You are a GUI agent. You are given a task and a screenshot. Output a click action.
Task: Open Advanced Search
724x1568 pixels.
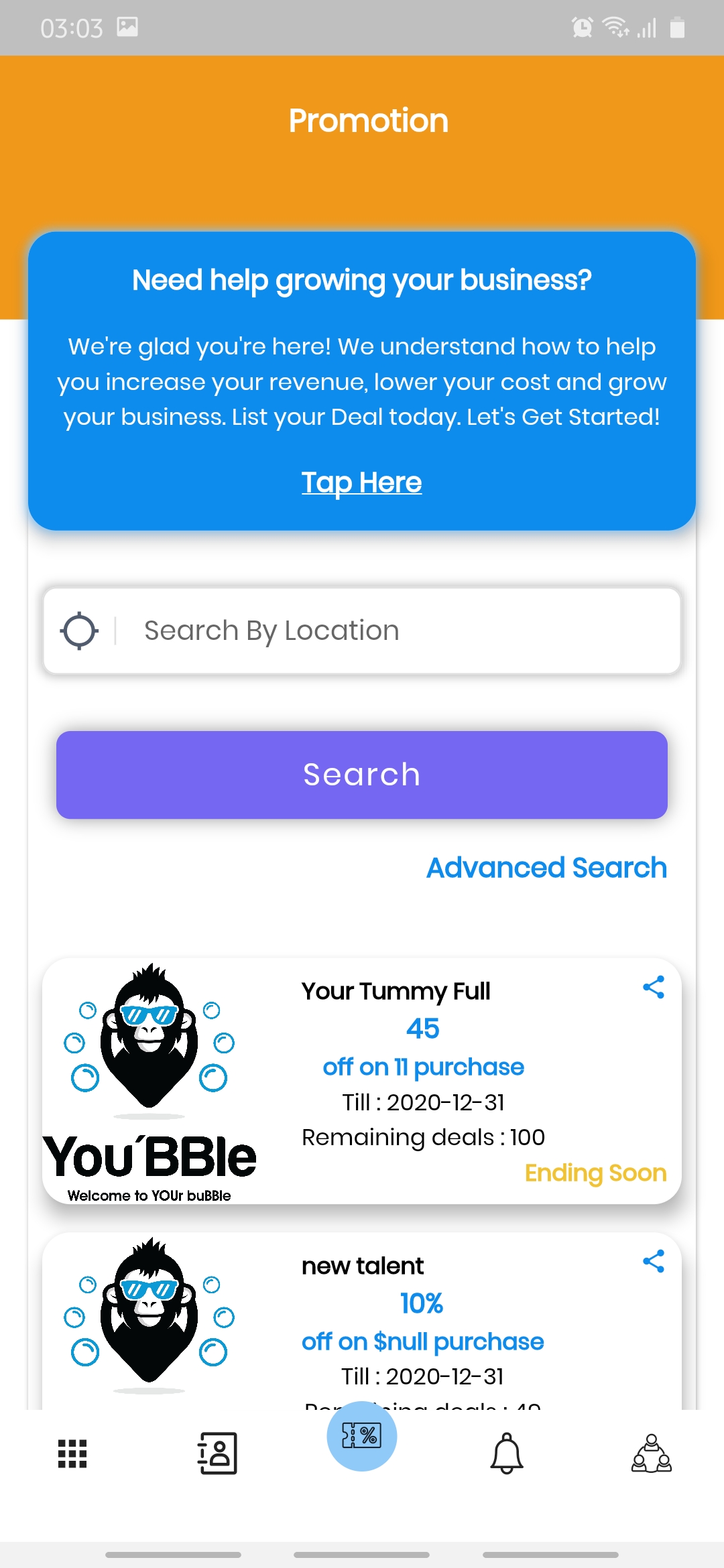(546, 868)
